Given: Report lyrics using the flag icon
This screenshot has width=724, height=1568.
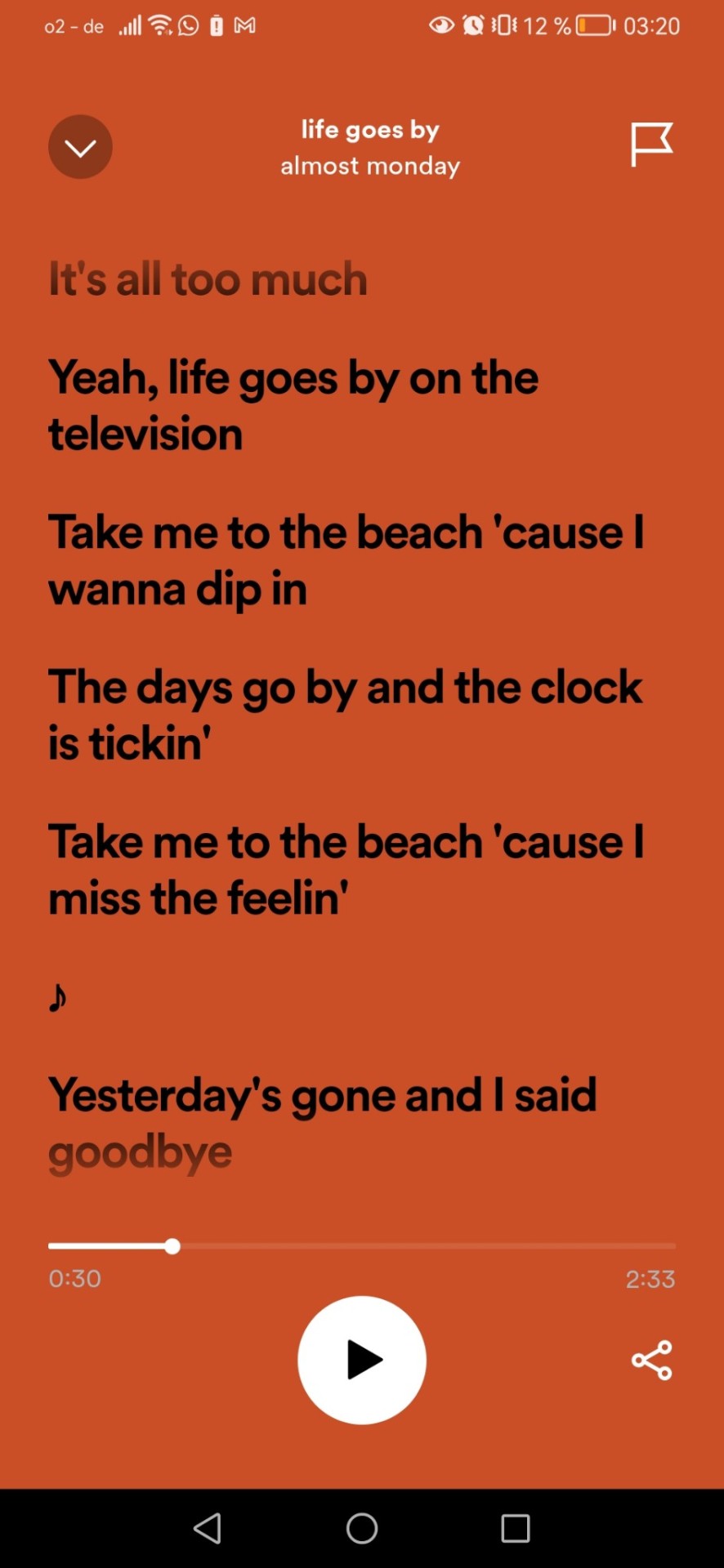Looking at the screenshot, I should (650, 145).
